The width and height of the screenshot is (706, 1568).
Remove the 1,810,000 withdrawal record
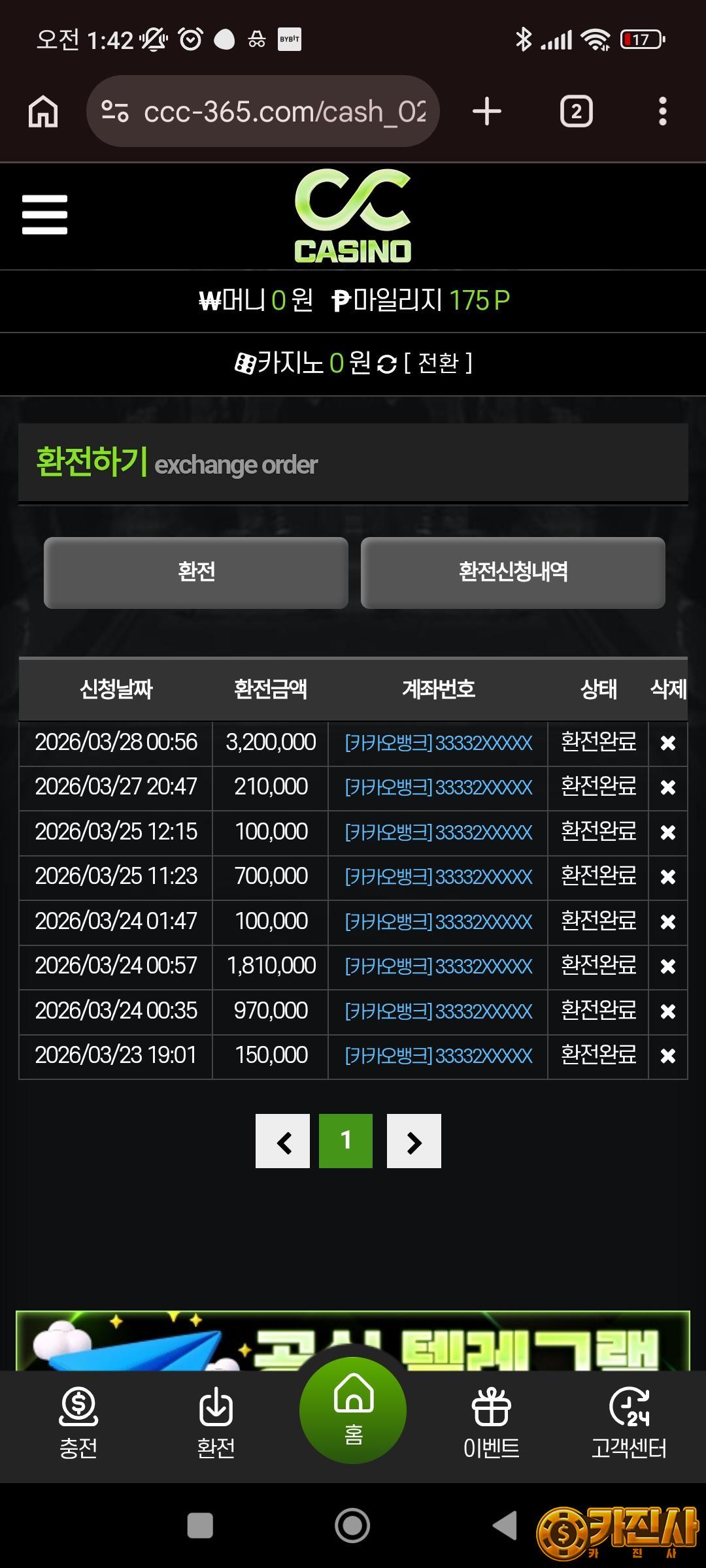[x=667, y=966]
